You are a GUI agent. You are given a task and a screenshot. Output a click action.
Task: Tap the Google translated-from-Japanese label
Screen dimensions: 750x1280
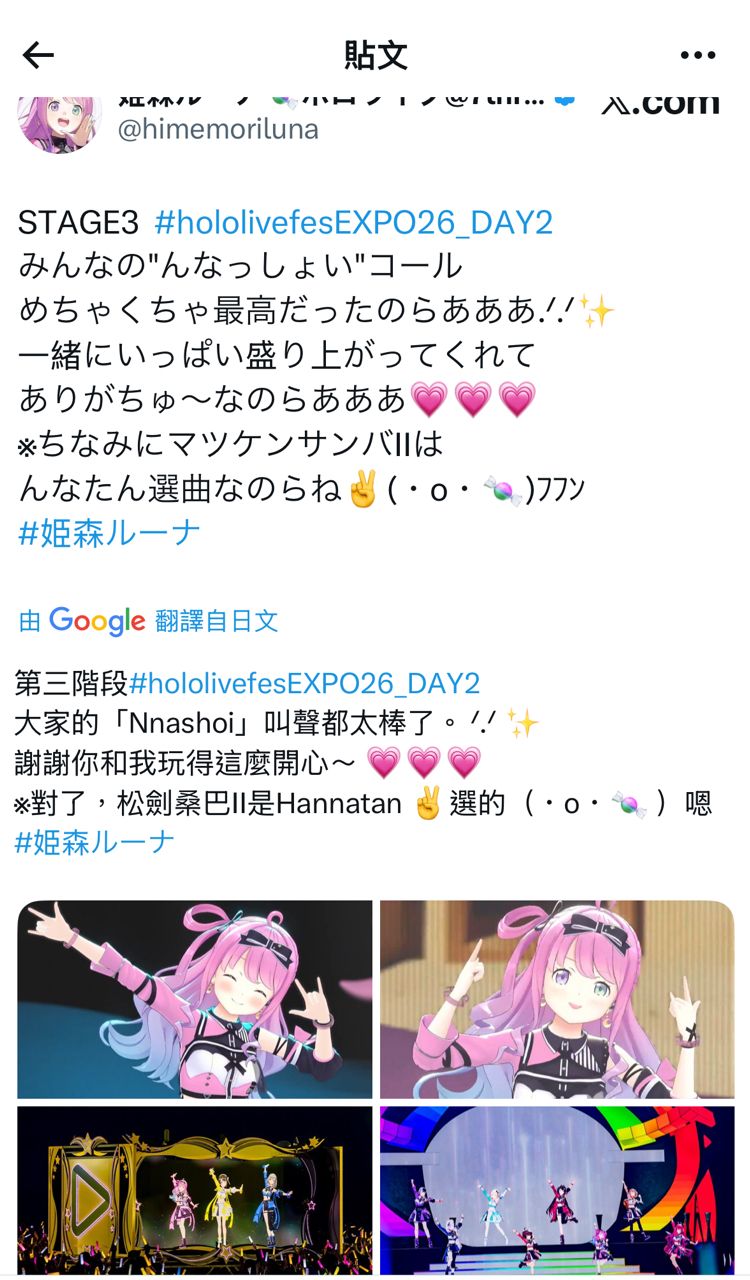pyautogui.click(x=148, y=621)
